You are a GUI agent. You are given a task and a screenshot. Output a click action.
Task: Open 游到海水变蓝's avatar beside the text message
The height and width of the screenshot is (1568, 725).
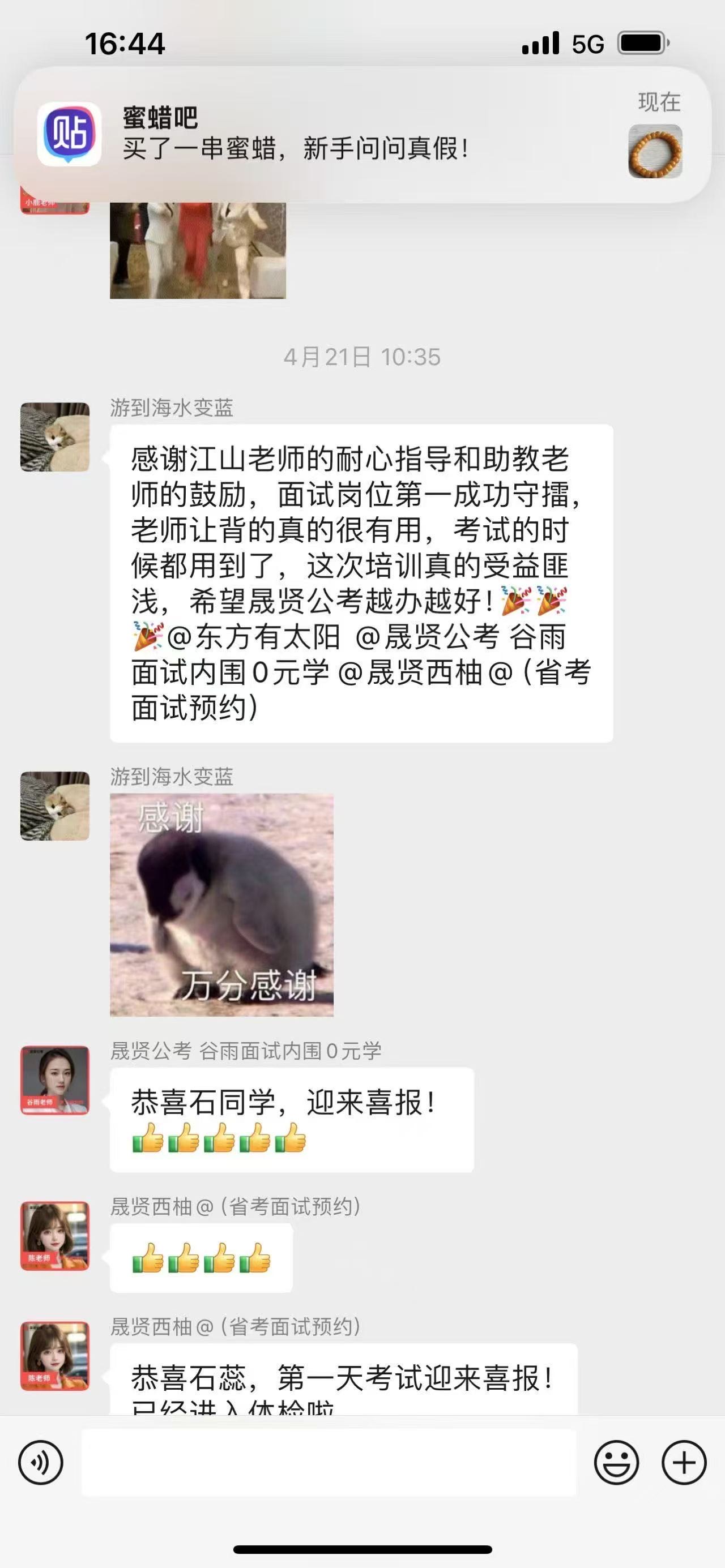click(55, 437)
